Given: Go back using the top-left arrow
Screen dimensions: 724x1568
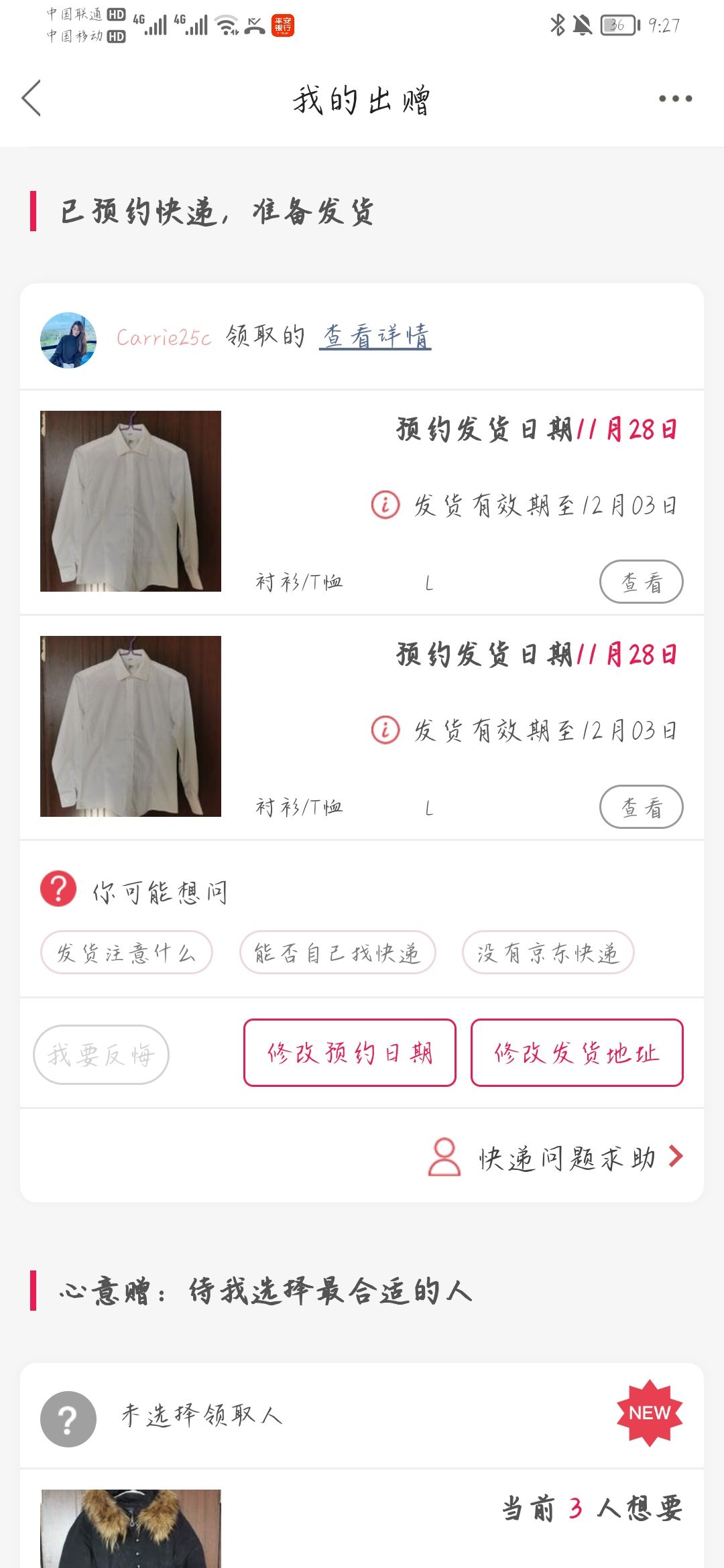Looking at the screenshot, I should tap(32, 99).
